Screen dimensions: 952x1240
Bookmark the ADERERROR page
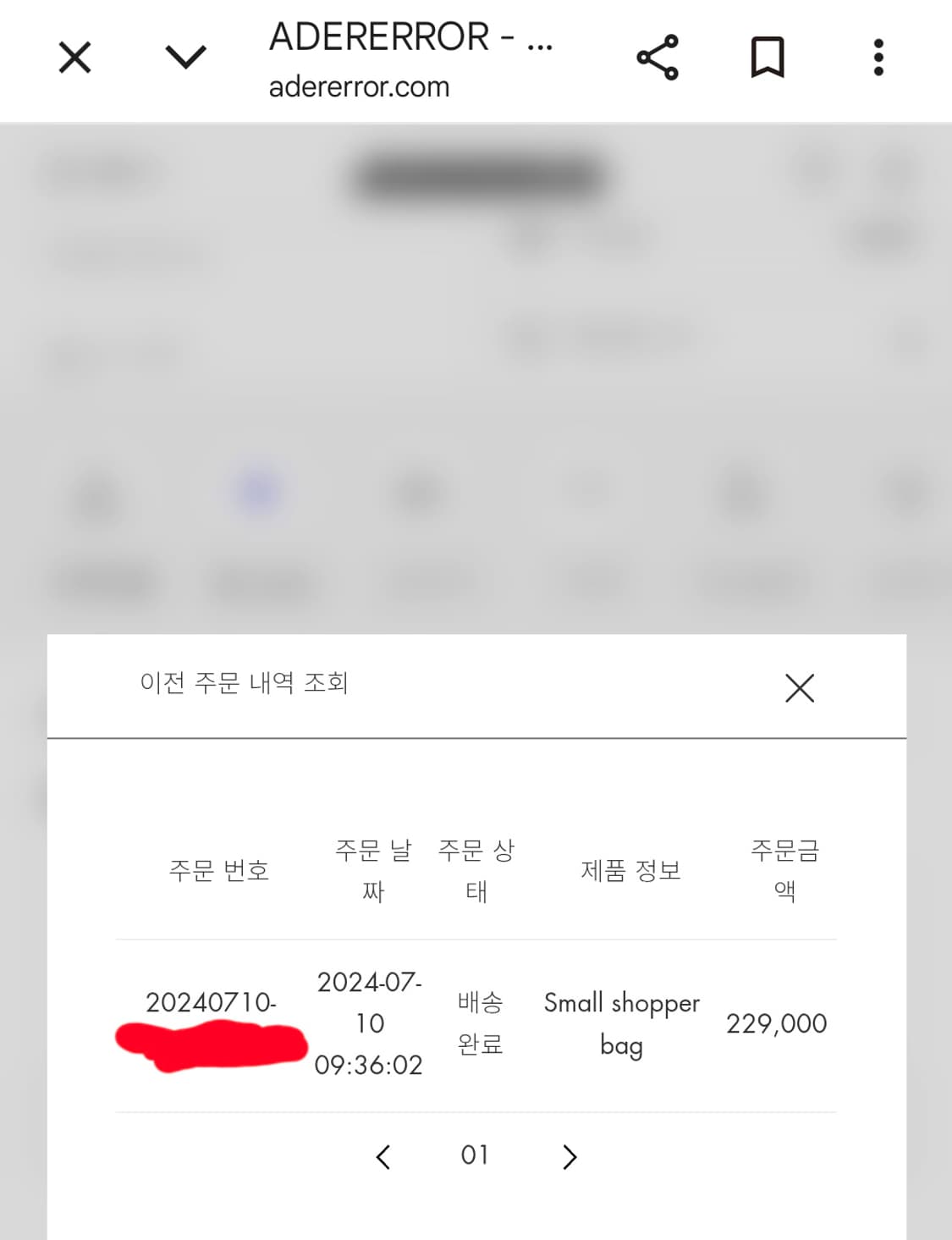click(766, 56)
